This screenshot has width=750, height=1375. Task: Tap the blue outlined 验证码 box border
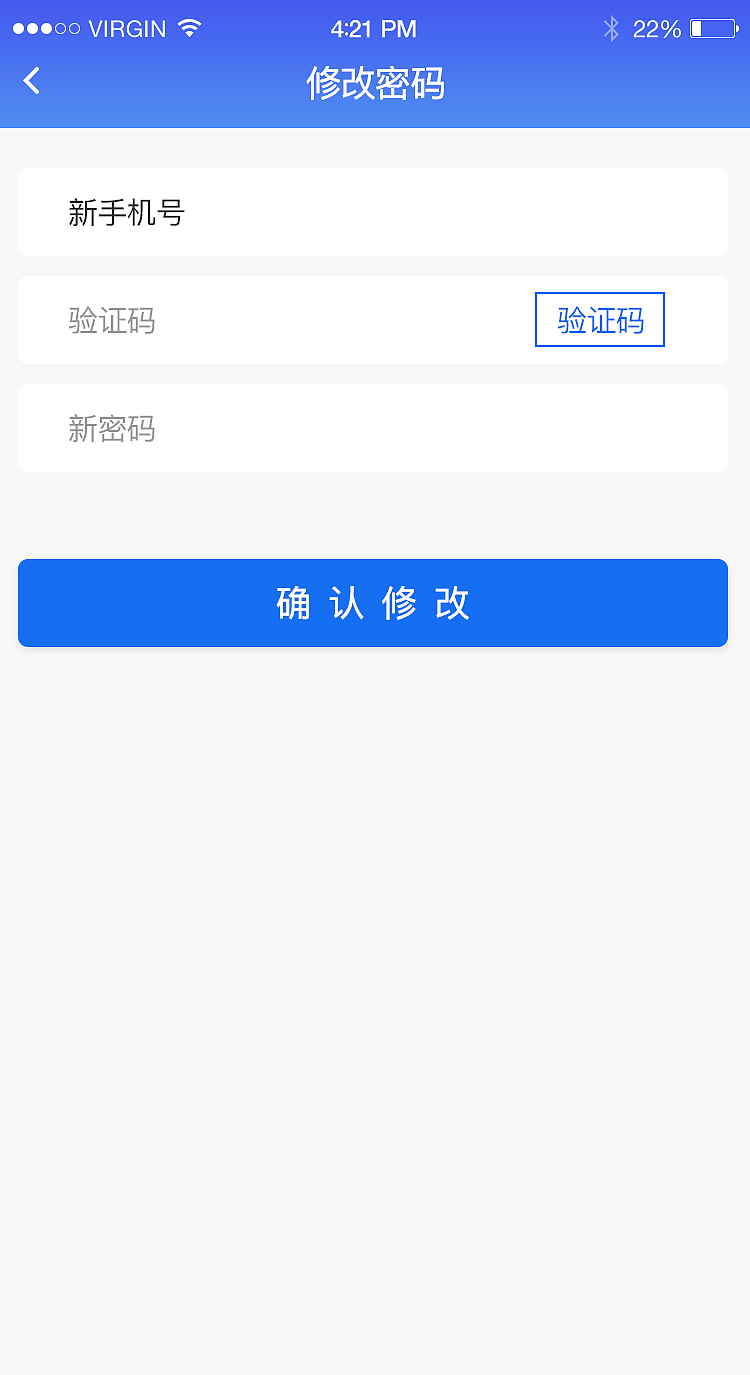point(599,320)
